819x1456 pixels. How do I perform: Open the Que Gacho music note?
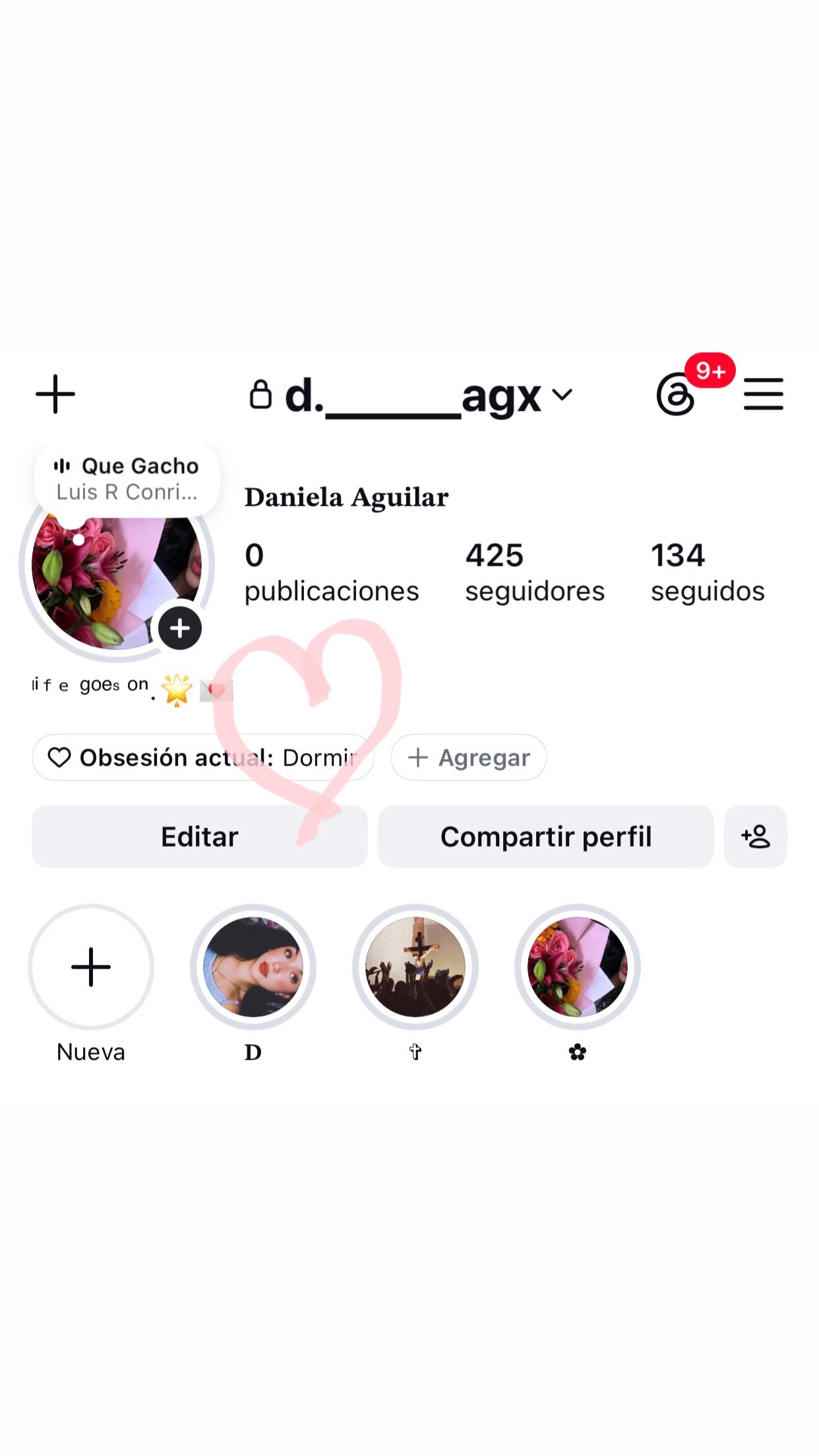coord(127,479)
